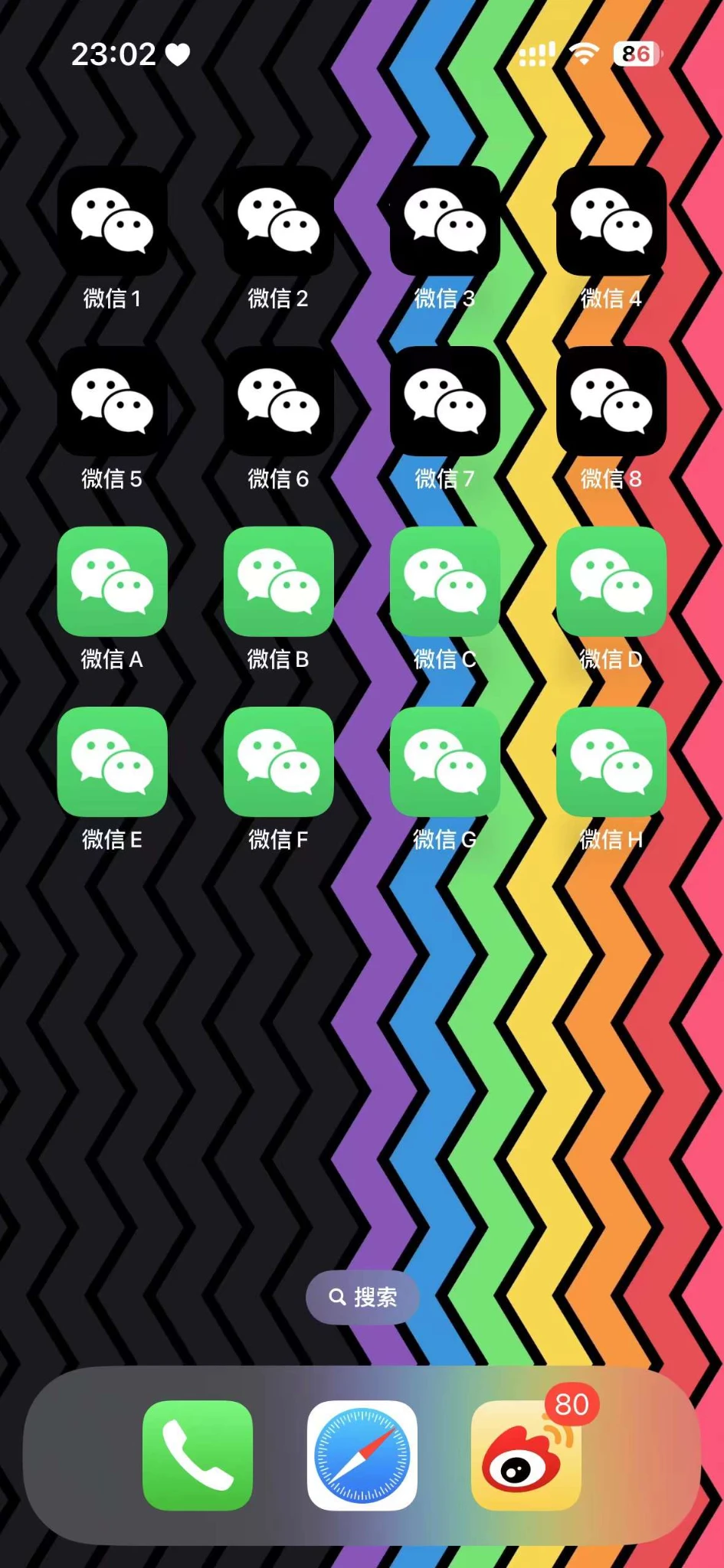Open the 微信 1 app
The width and height of the screenshot is (724, 1568).
[x=113, y=220]
